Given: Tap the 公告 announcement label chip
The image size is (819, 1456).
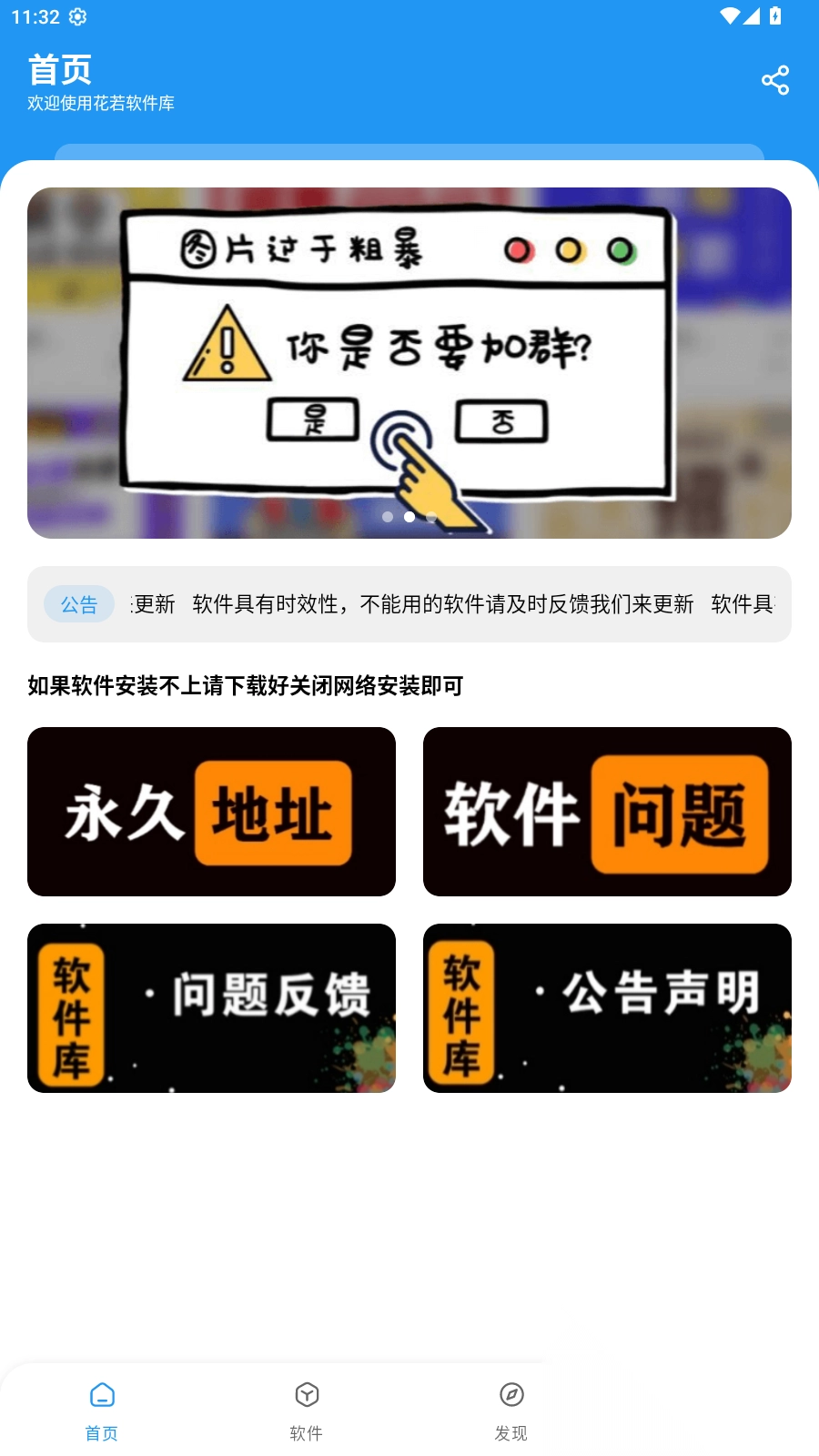Looking at the screenshot, I should click(78, 603).
